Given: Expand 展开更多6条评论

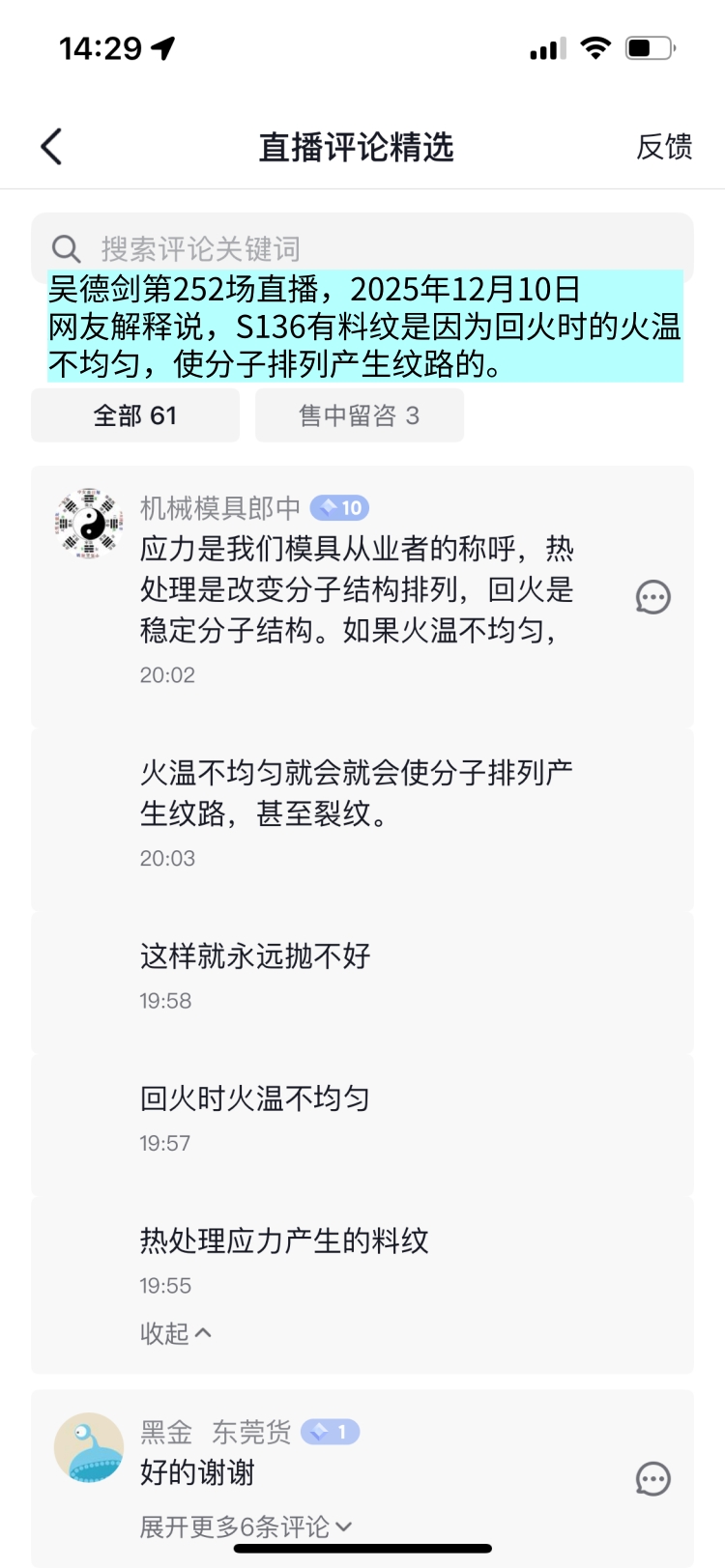Looking at the screenshot, I should [x=246, y=1526].
